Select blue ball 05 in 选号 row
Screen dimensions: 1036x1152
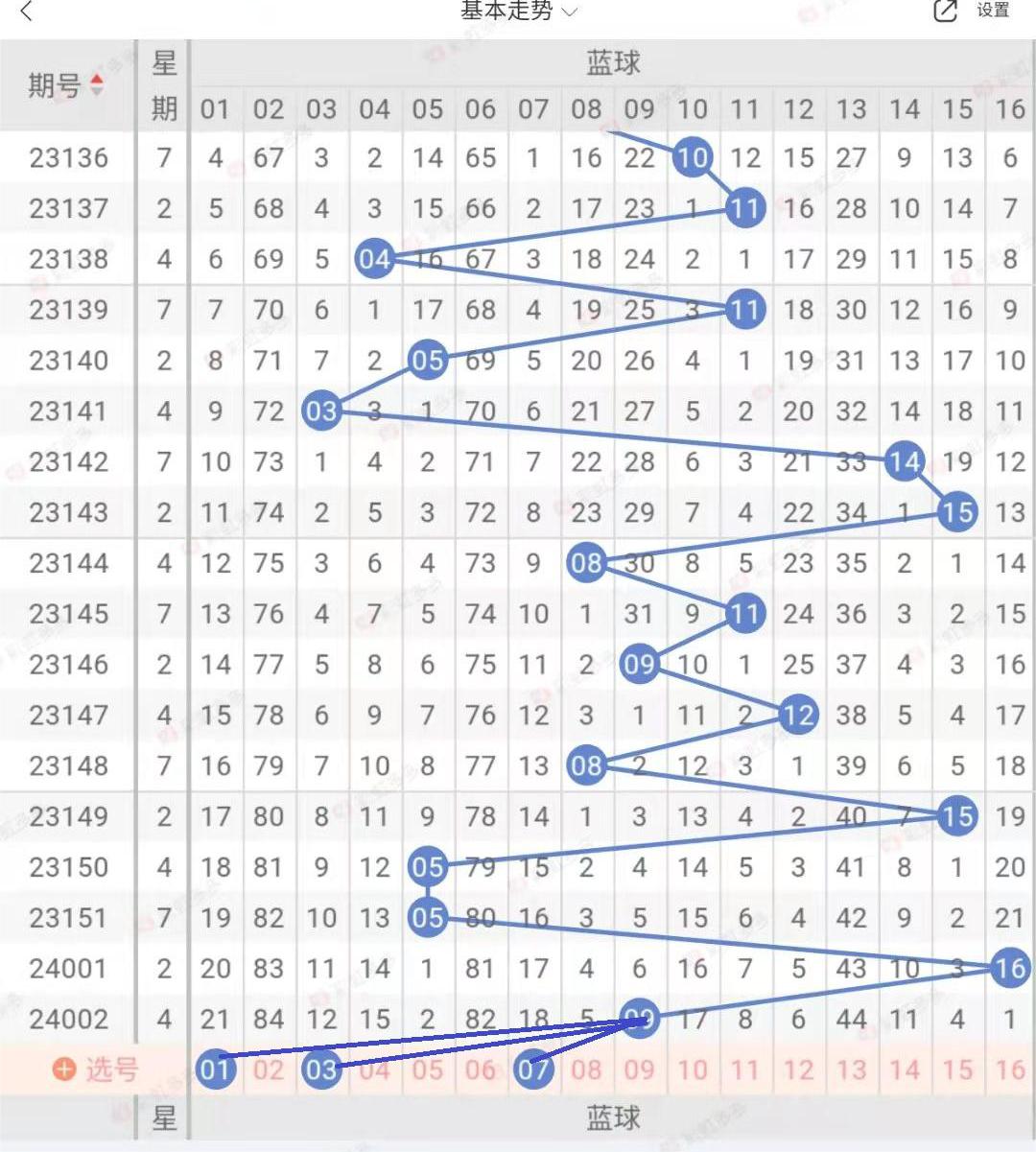pos(427,1070)
